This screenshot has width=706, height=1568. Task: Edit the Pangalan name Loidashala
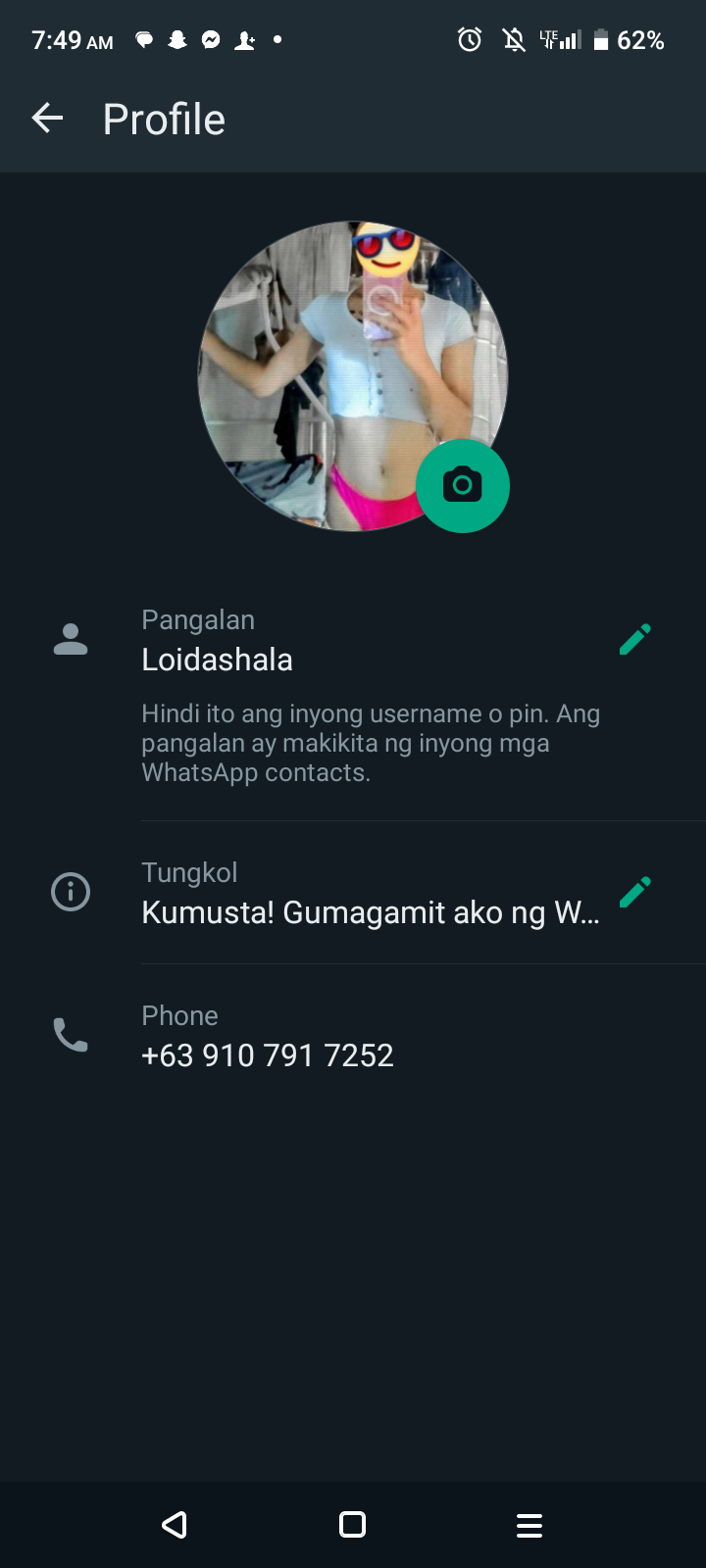pos(634,639)
